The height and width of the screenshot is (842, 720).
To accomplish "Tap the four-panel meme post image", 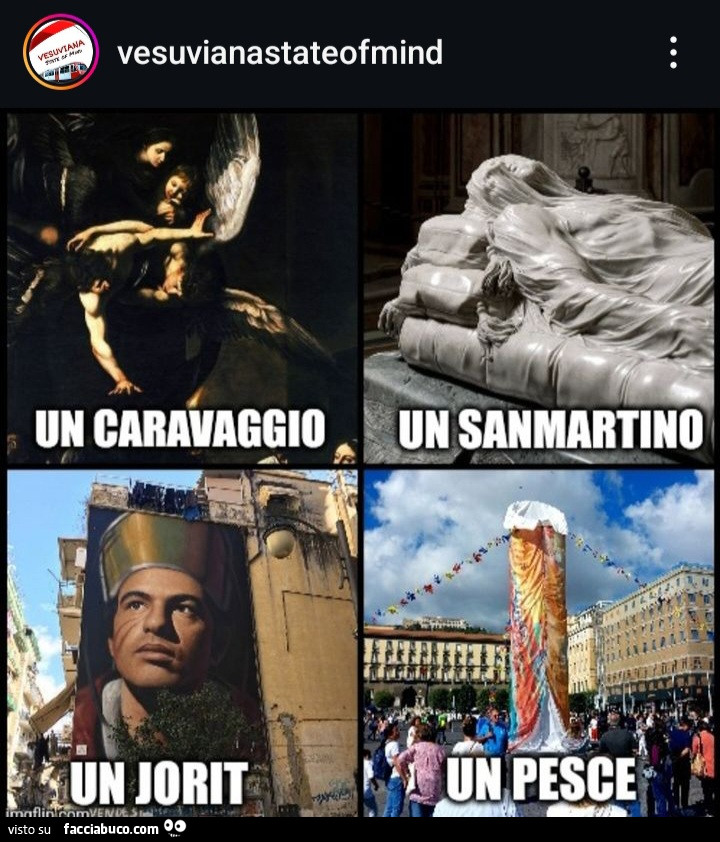I will tap(360, 465).
